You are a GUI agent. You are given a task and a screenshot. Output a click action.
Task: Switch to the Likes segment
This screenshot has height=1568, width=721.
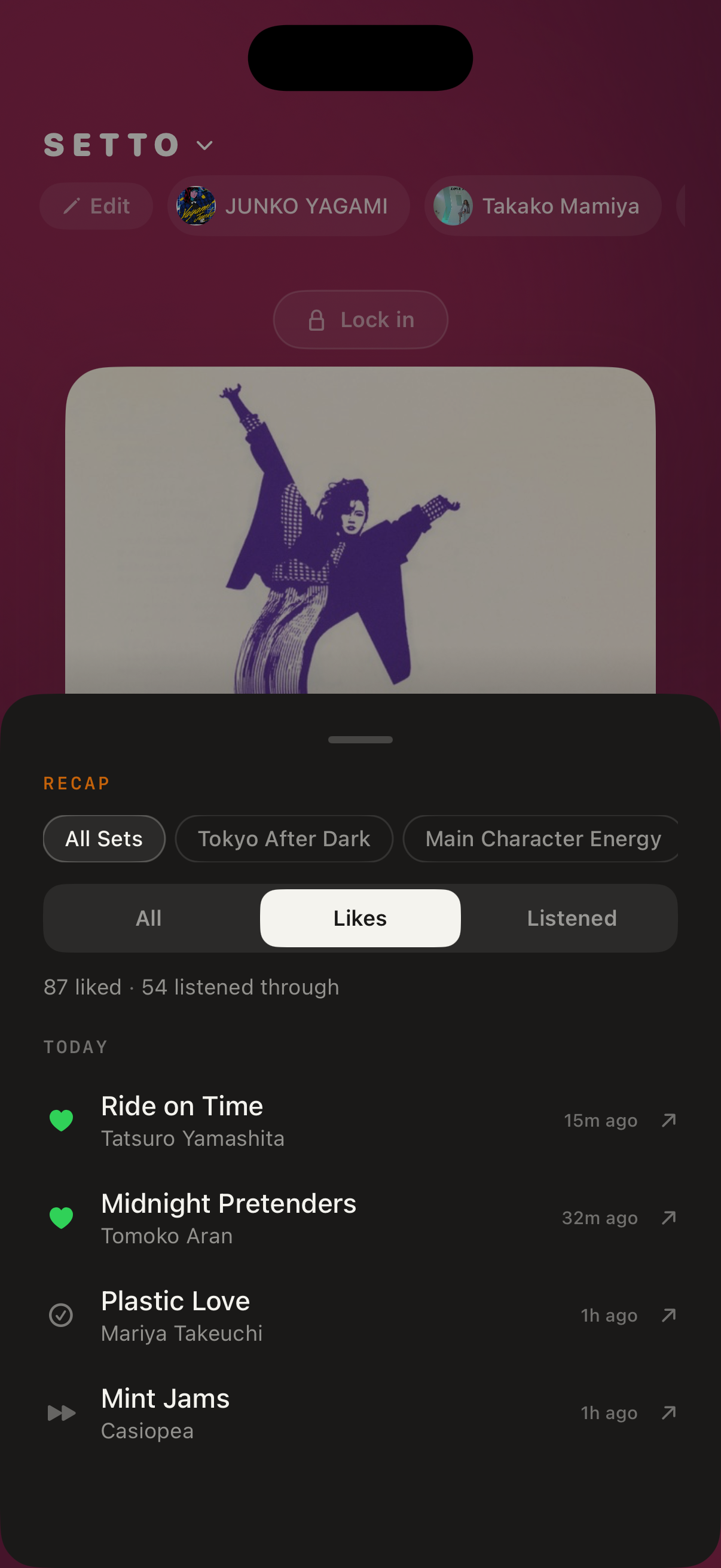point(360,918)
